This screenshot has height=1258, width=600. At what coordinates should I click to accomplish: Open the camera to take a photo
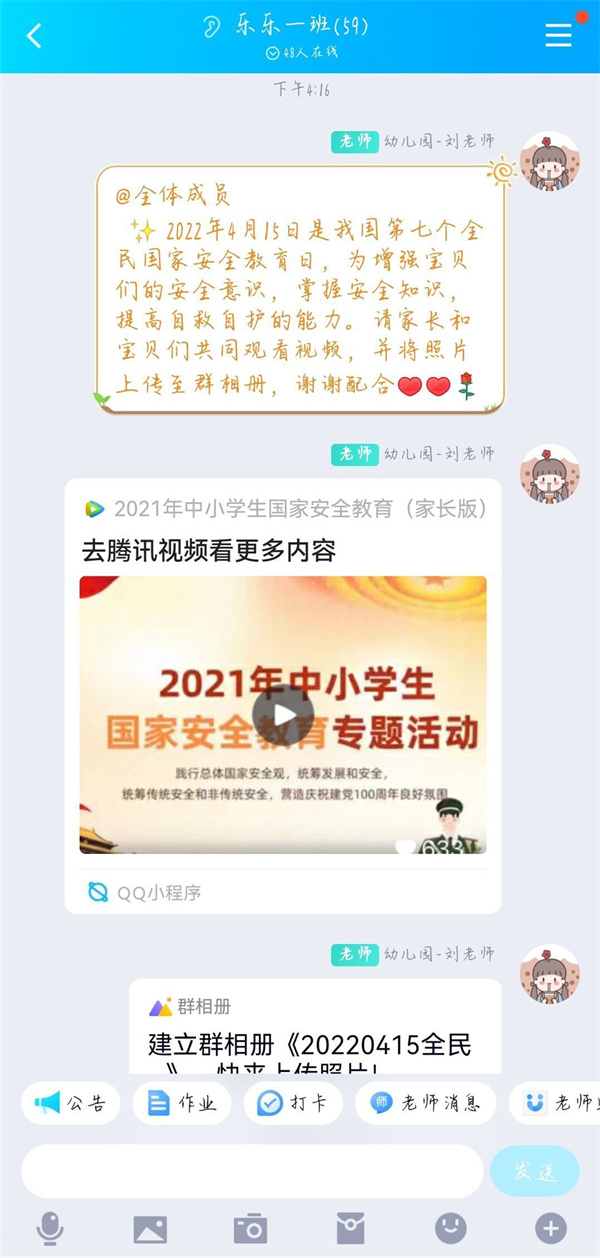click(250, 1228)
